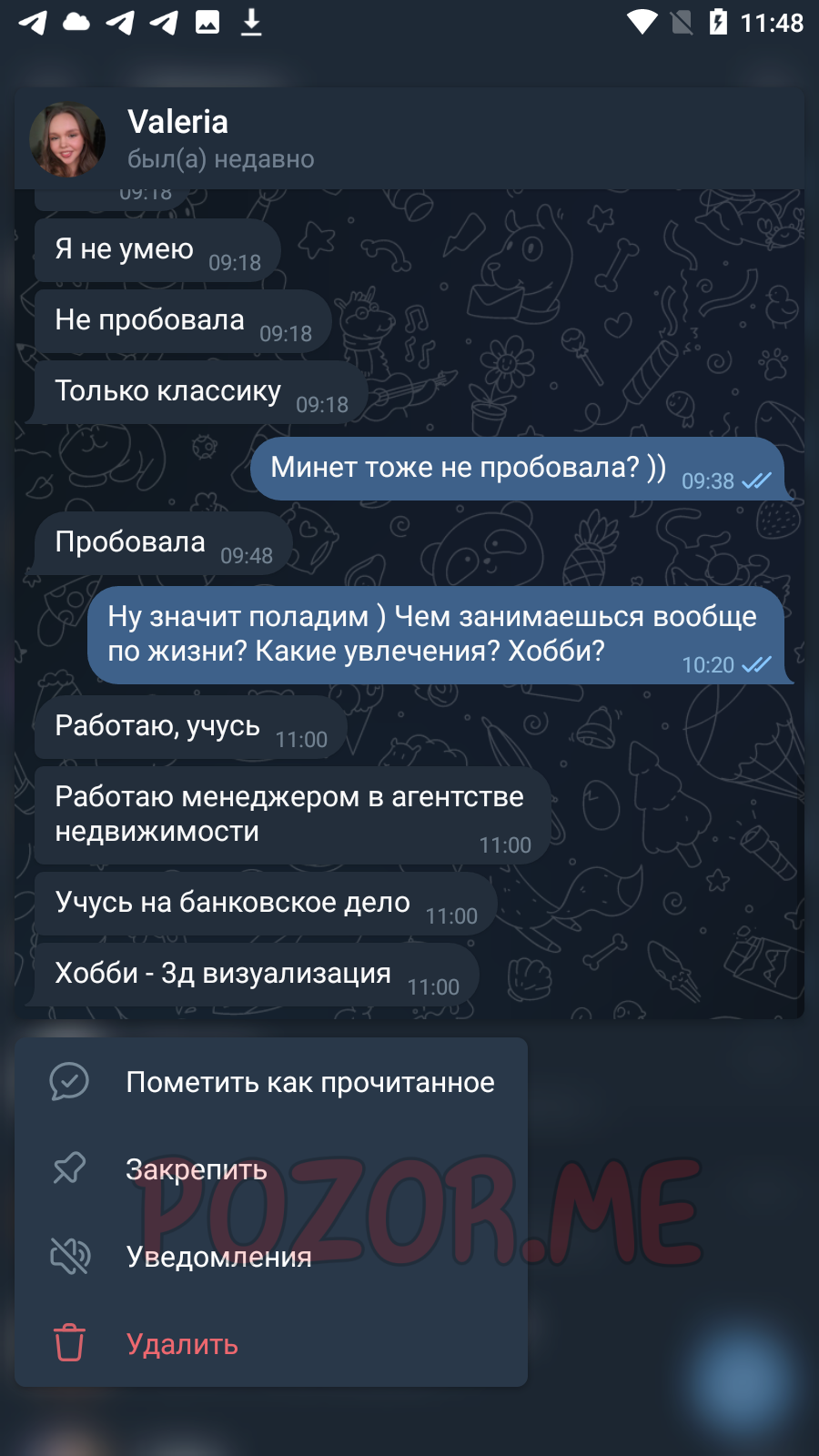
Task: Mark the chat as read
Action: coord(271,1082)
